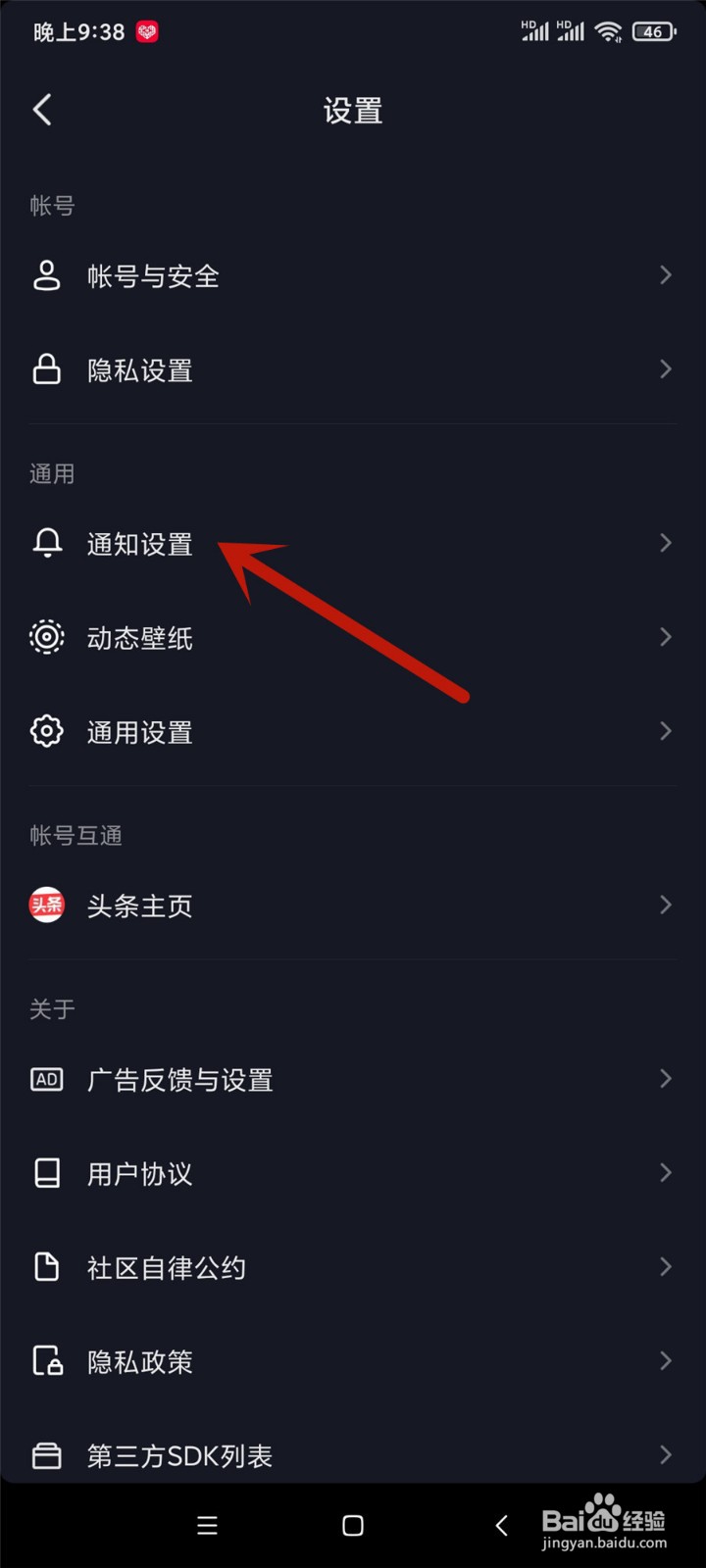Click the 隐私政策 document icon

[x=46, y=1360]
